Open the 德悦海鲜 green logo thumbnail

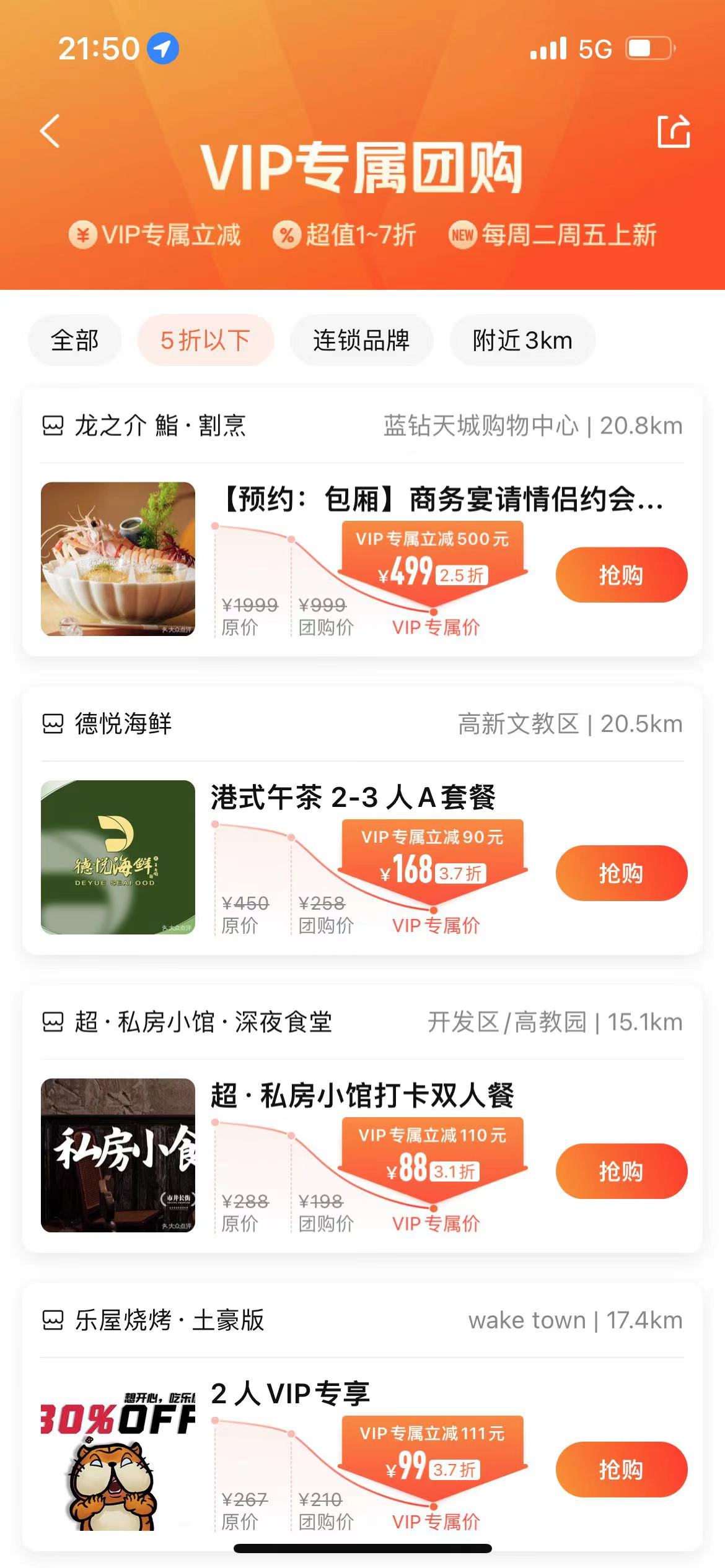tap(118, 857)
